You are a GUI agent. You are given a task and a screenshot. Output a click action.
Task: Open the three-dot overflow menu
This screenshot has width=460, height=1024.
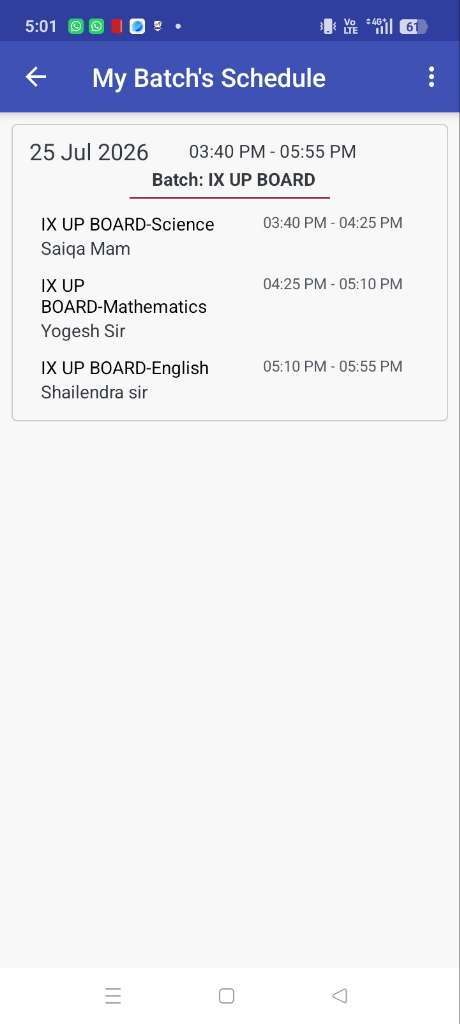point(431,77)
